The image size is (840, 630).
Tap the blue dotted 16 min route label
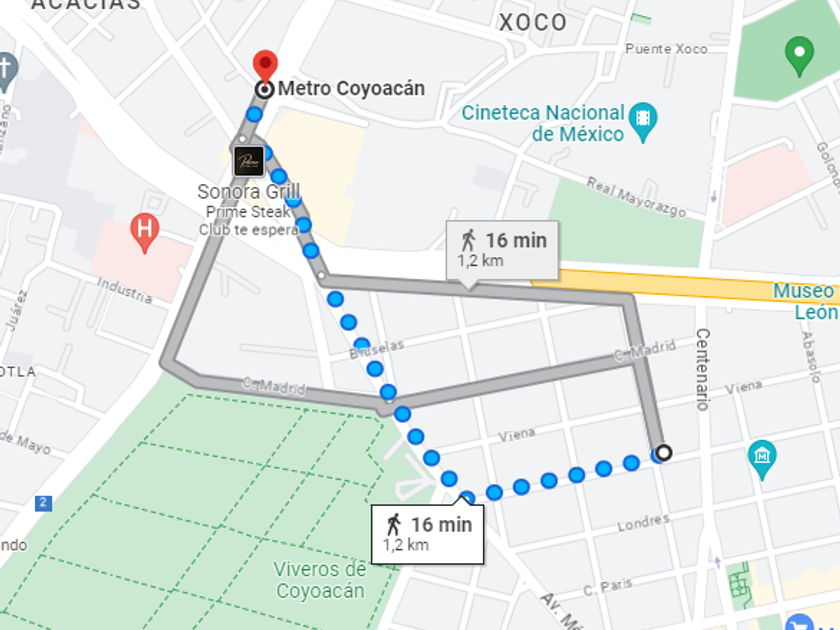(428, 533)
